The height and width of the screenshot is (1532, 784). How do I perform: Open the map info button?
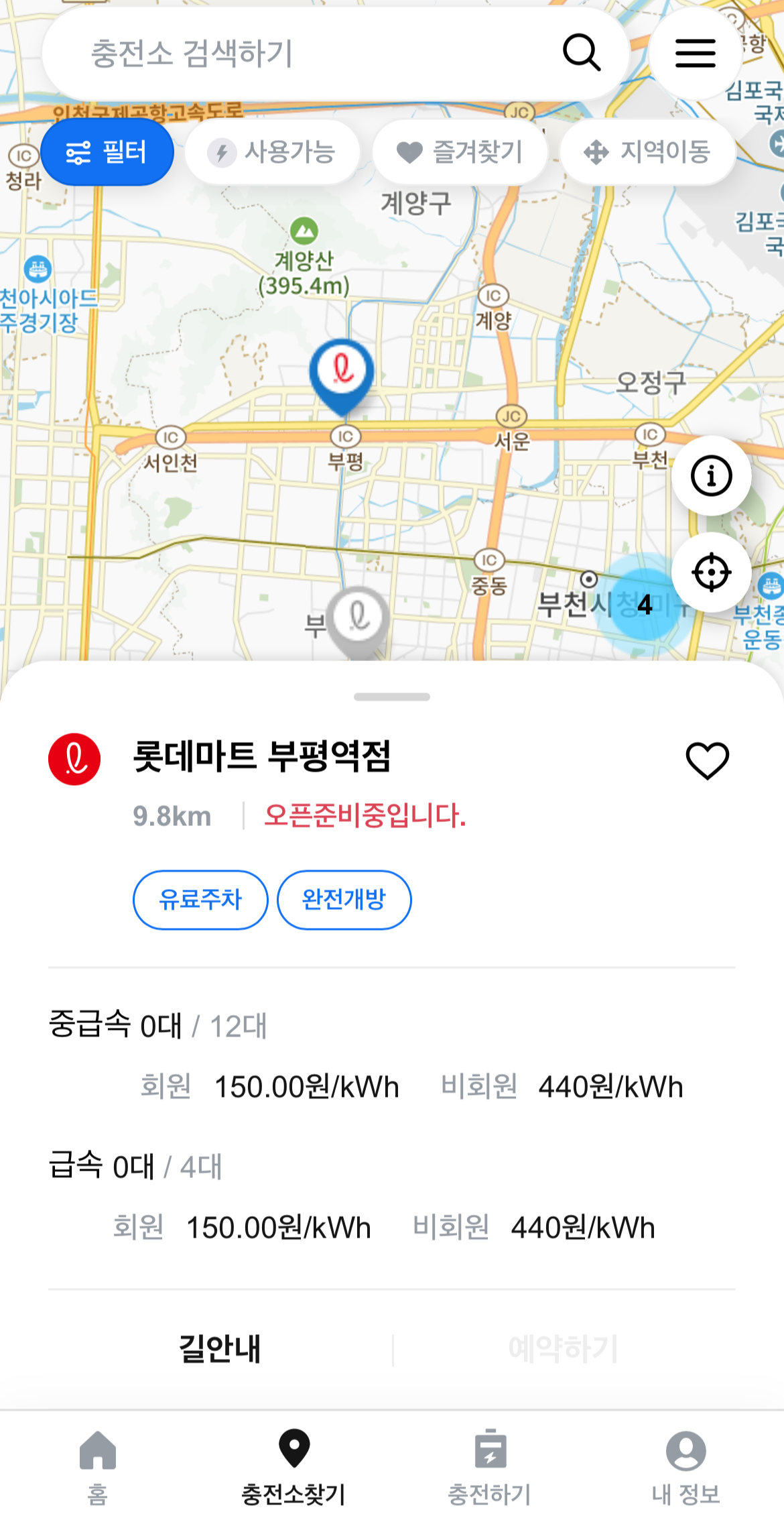[711, 476]
